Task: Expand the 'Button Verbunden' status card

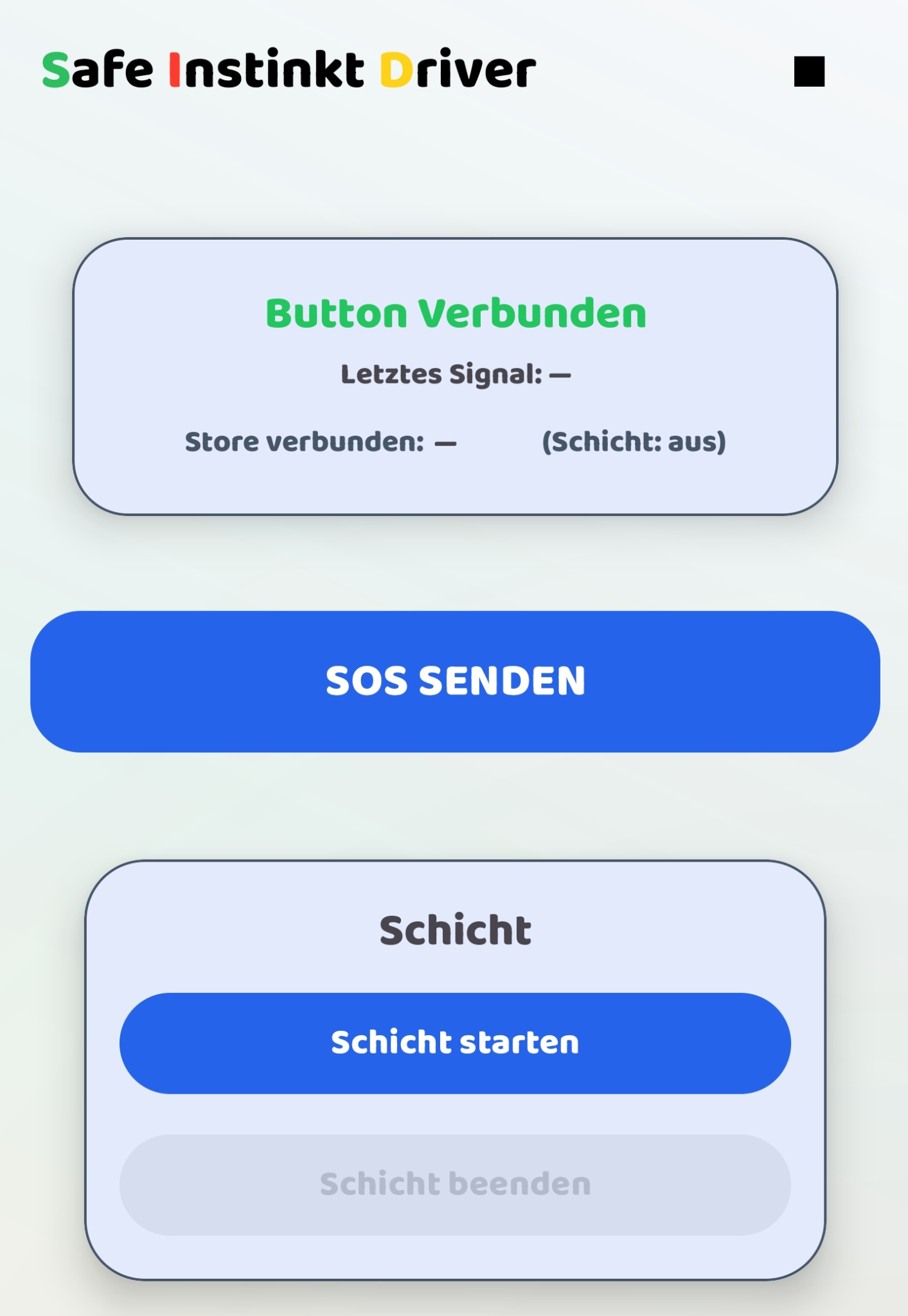Action: tap(454, 376)
